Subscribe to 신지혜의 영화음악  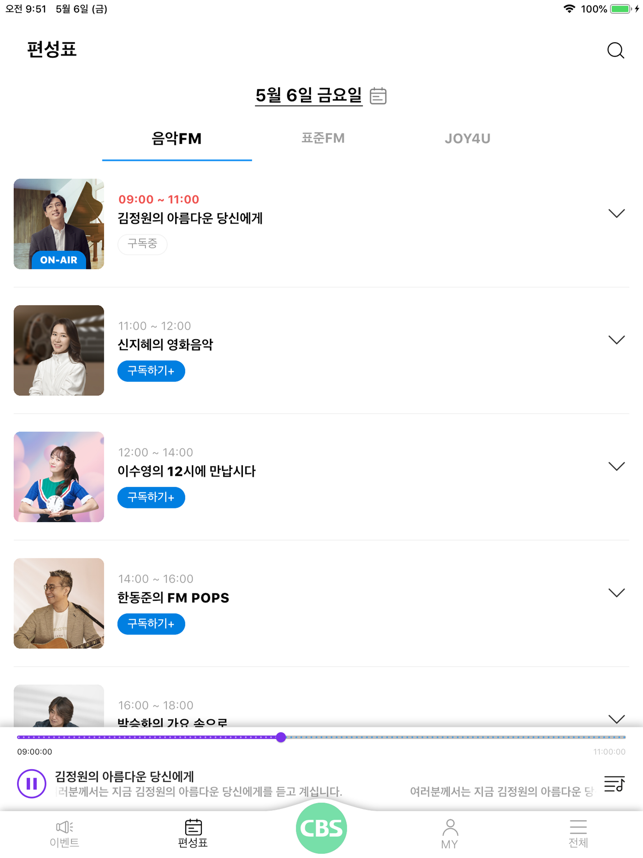[151, 371]
